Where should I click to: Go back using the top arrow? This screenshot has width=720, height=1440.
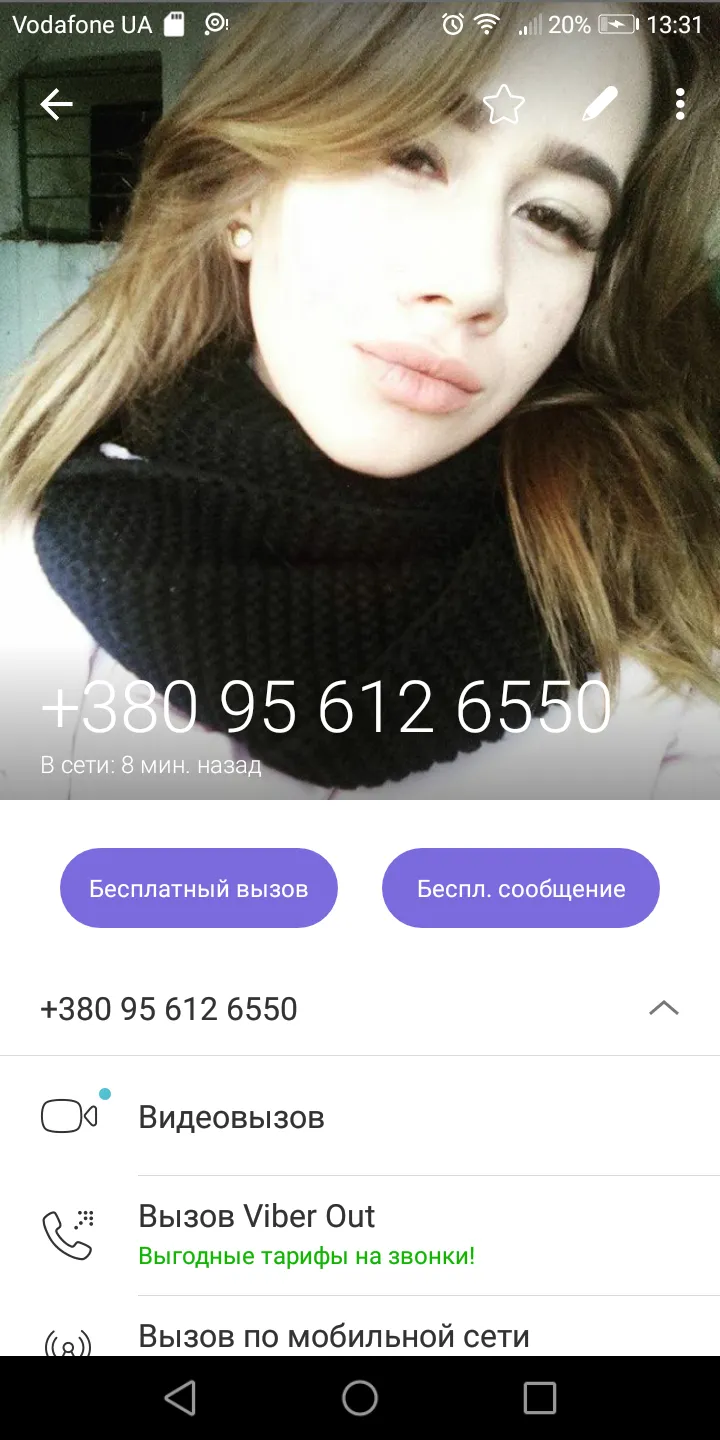coord(57,104)
